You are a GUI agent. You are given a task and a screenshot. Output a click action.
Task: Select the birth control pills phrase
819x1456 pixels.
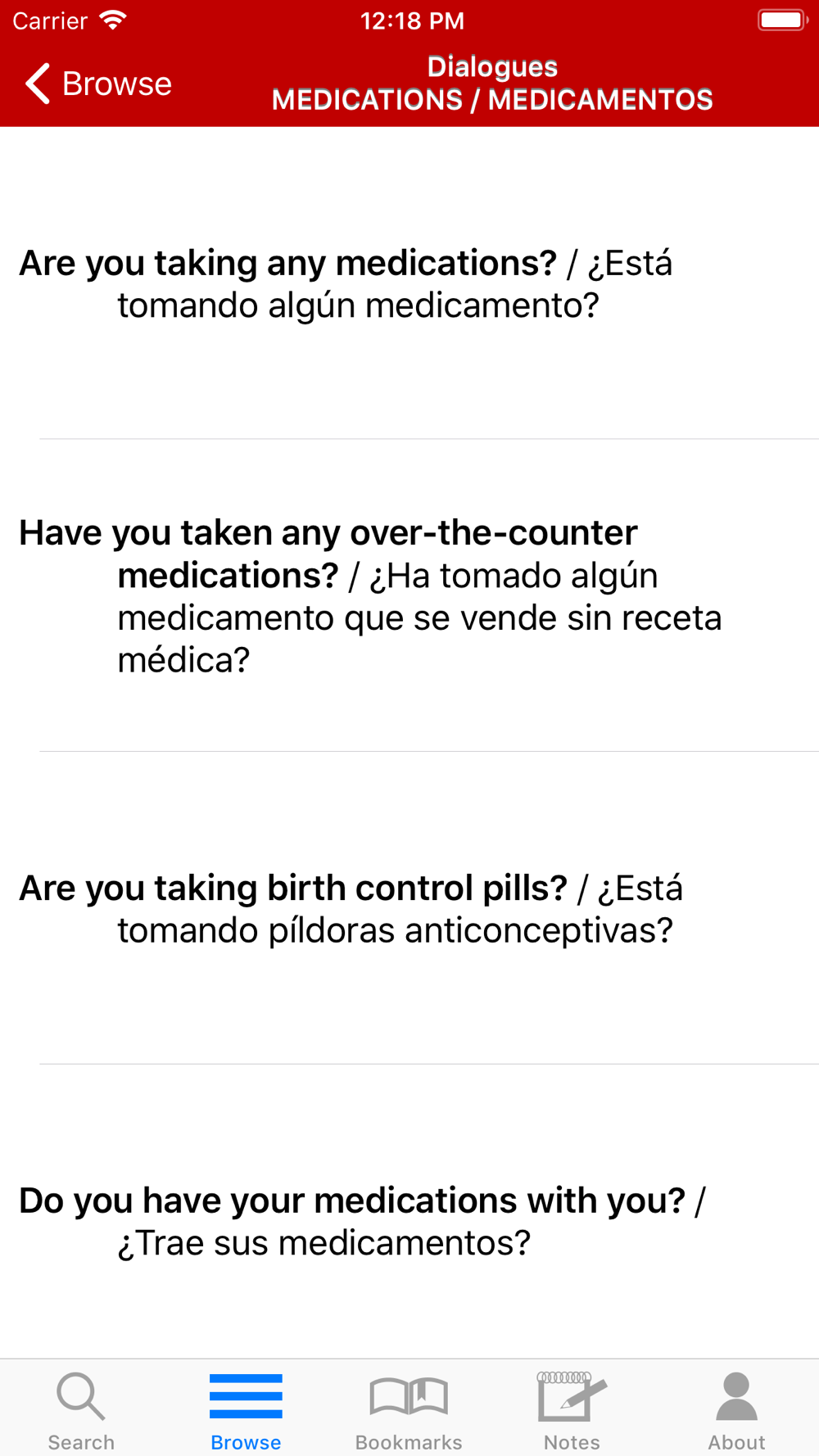[409, 908]
